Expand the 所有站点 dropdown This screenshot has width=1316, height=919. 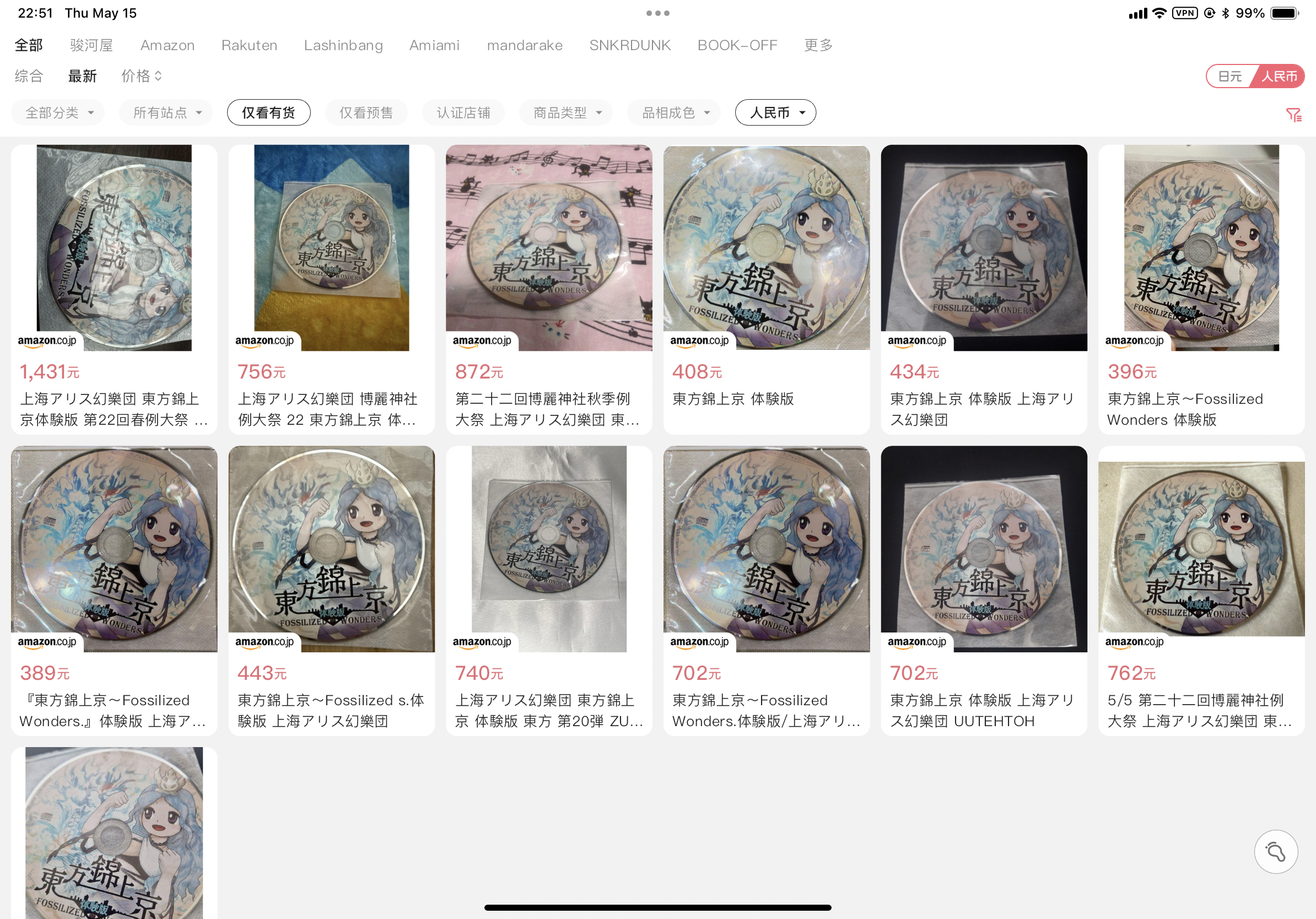[x=166, y=112]
